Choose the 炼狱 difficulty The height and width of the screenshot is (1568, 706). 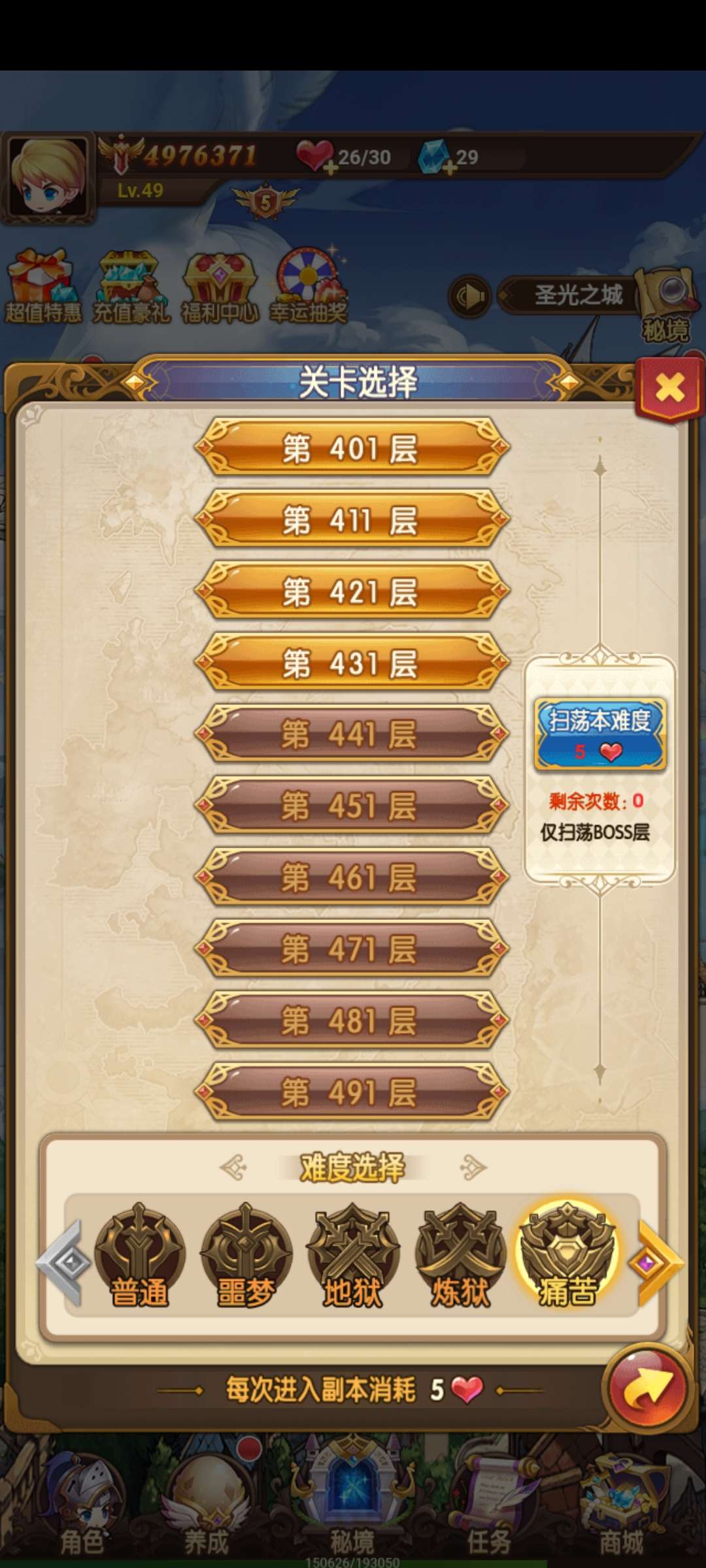[x=460, y=1255]
